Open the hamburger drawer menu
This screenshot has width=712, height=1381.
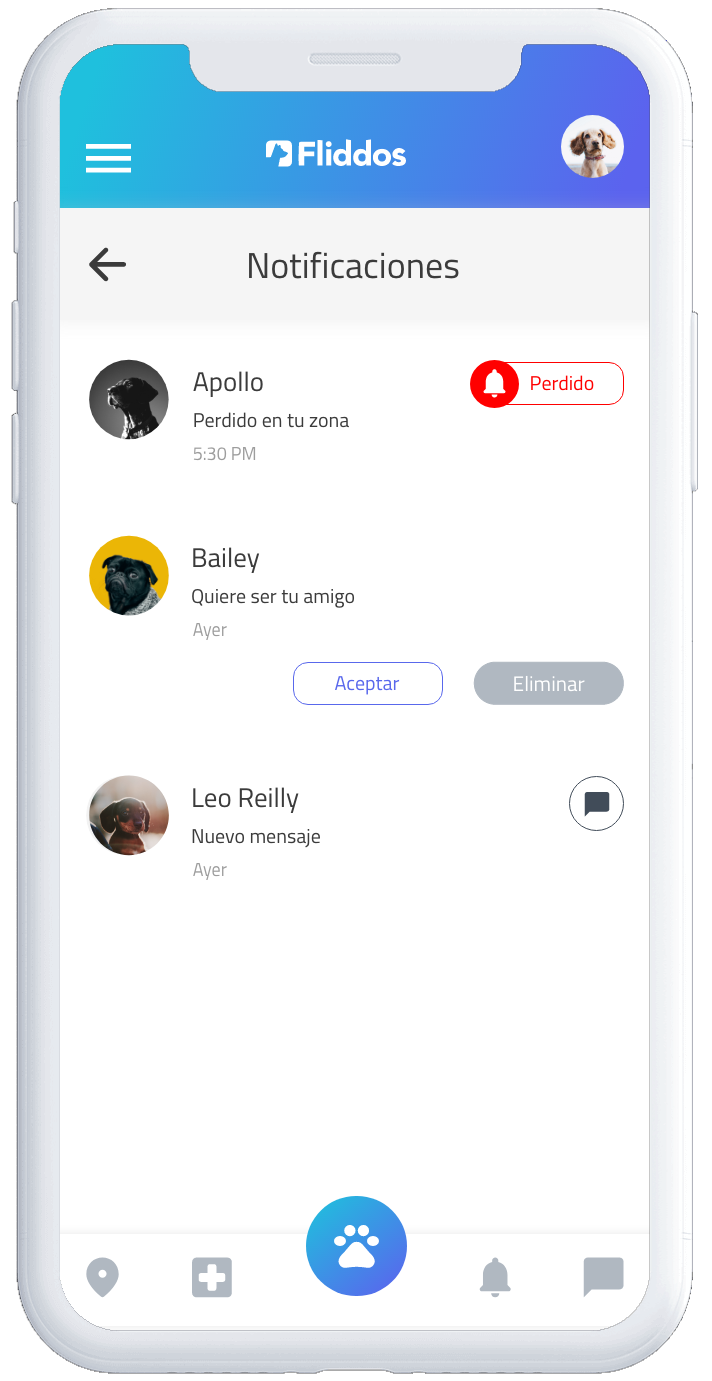(108, 158)
